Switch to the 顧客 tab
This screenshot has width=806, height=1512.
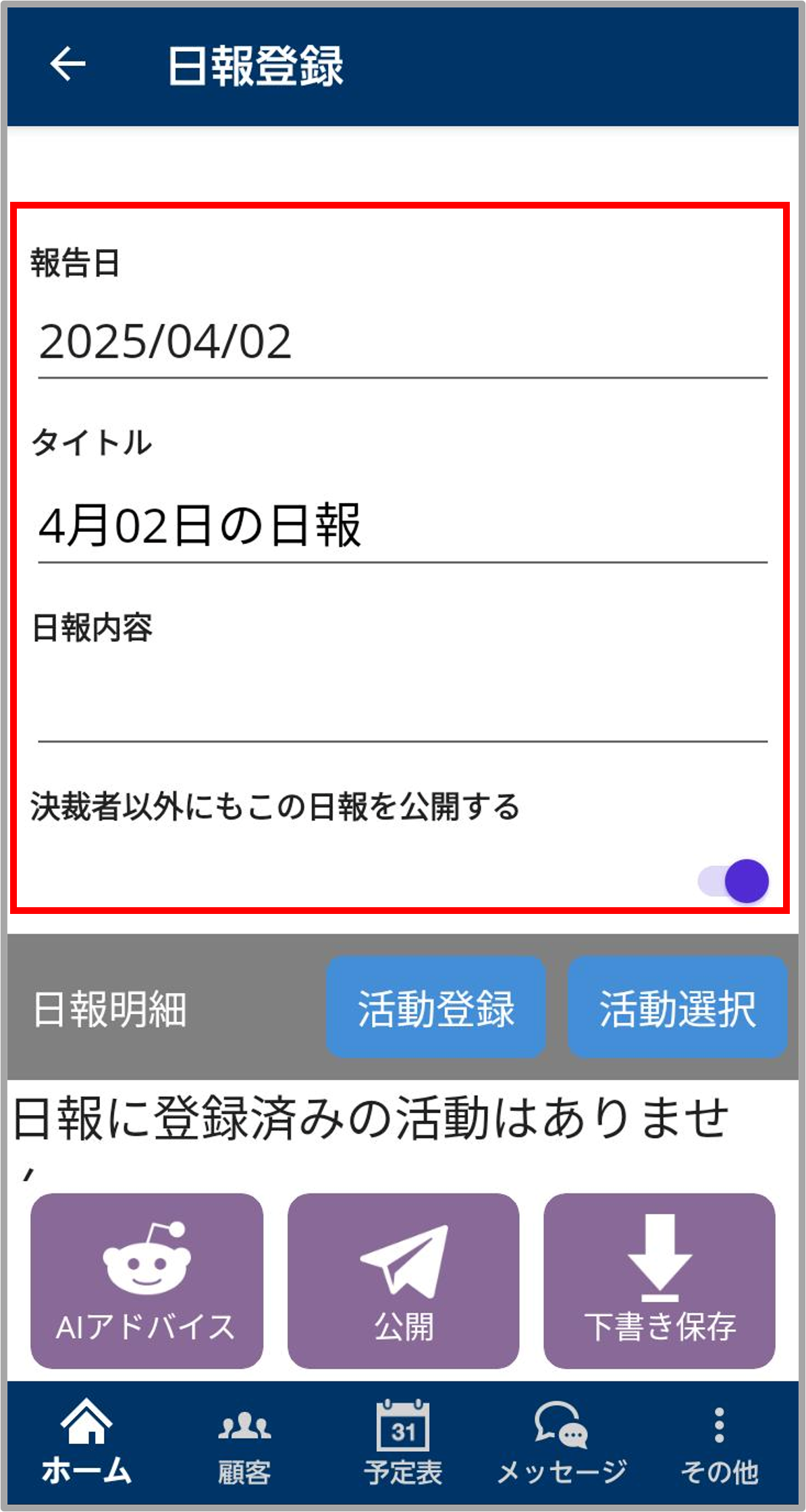(244, 1442)
